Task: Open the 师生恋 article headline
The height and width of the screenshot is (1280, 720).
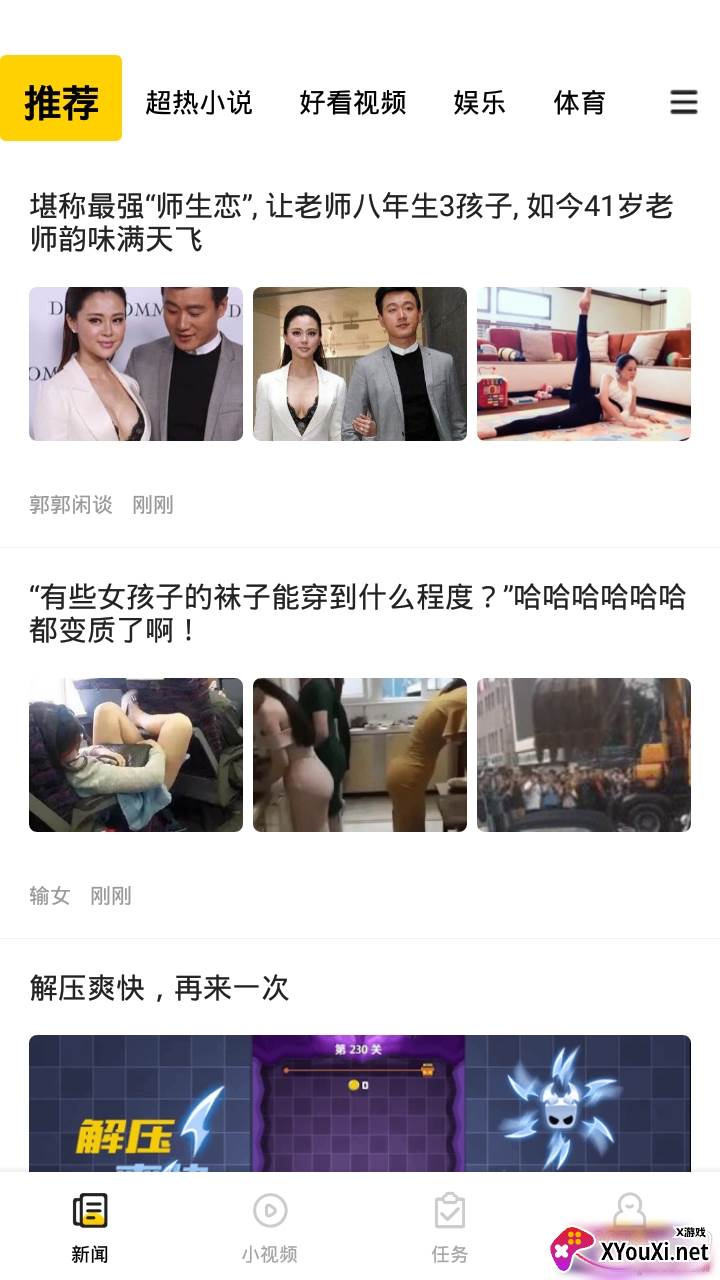Action: (351, 223)
